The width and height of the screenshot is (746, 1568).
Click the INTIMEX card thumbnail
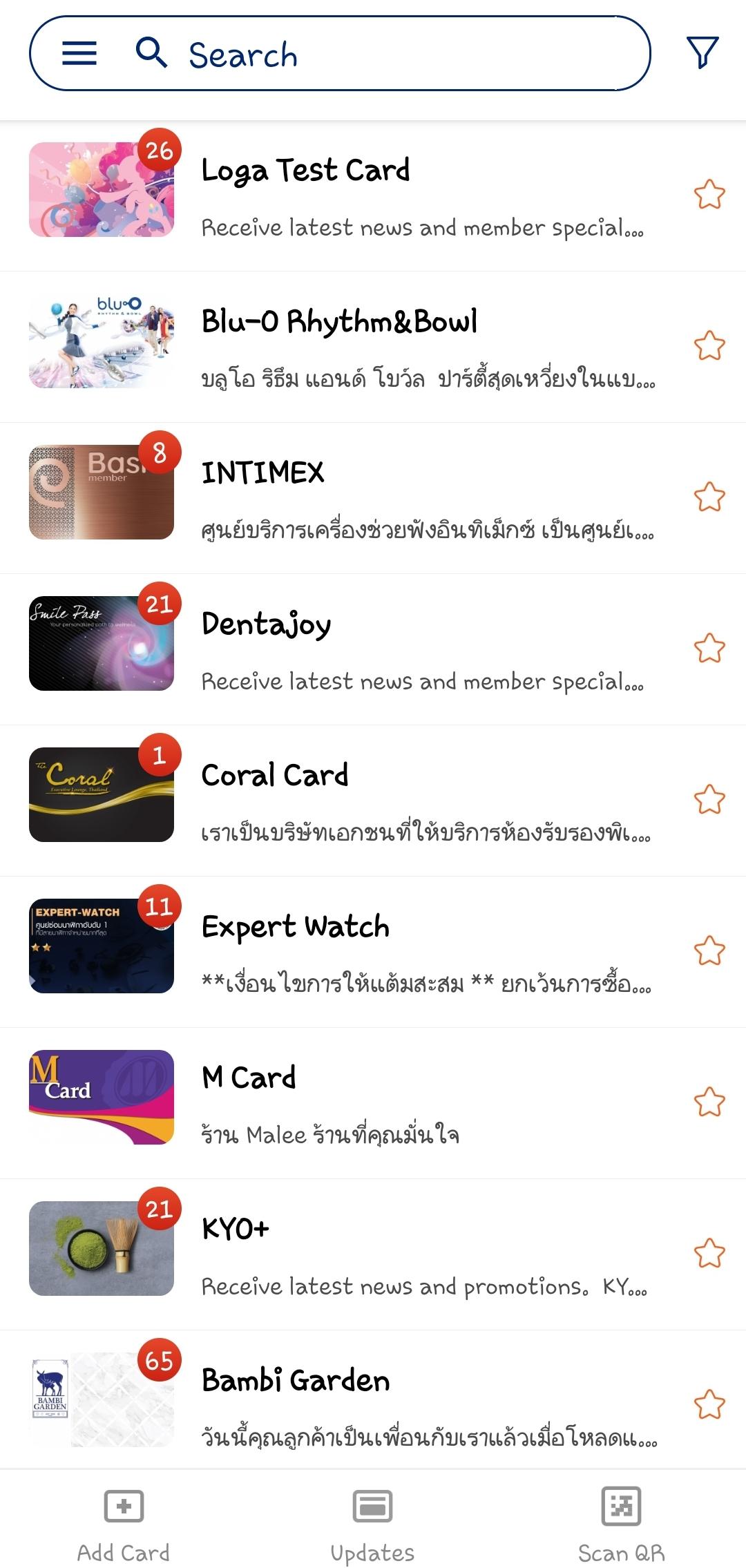pos(102,492)
